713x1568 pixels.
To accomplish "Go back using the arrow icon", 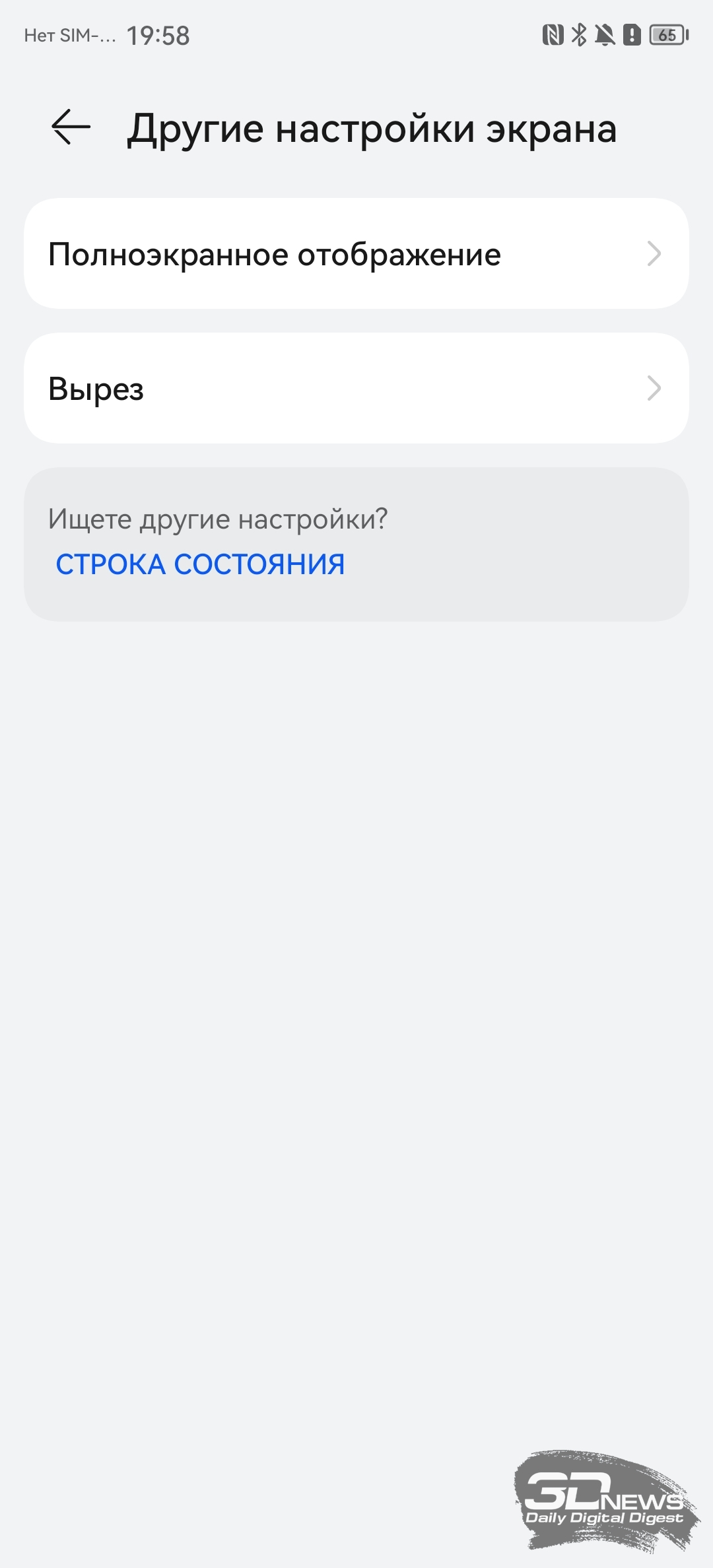I will [71, 127].
